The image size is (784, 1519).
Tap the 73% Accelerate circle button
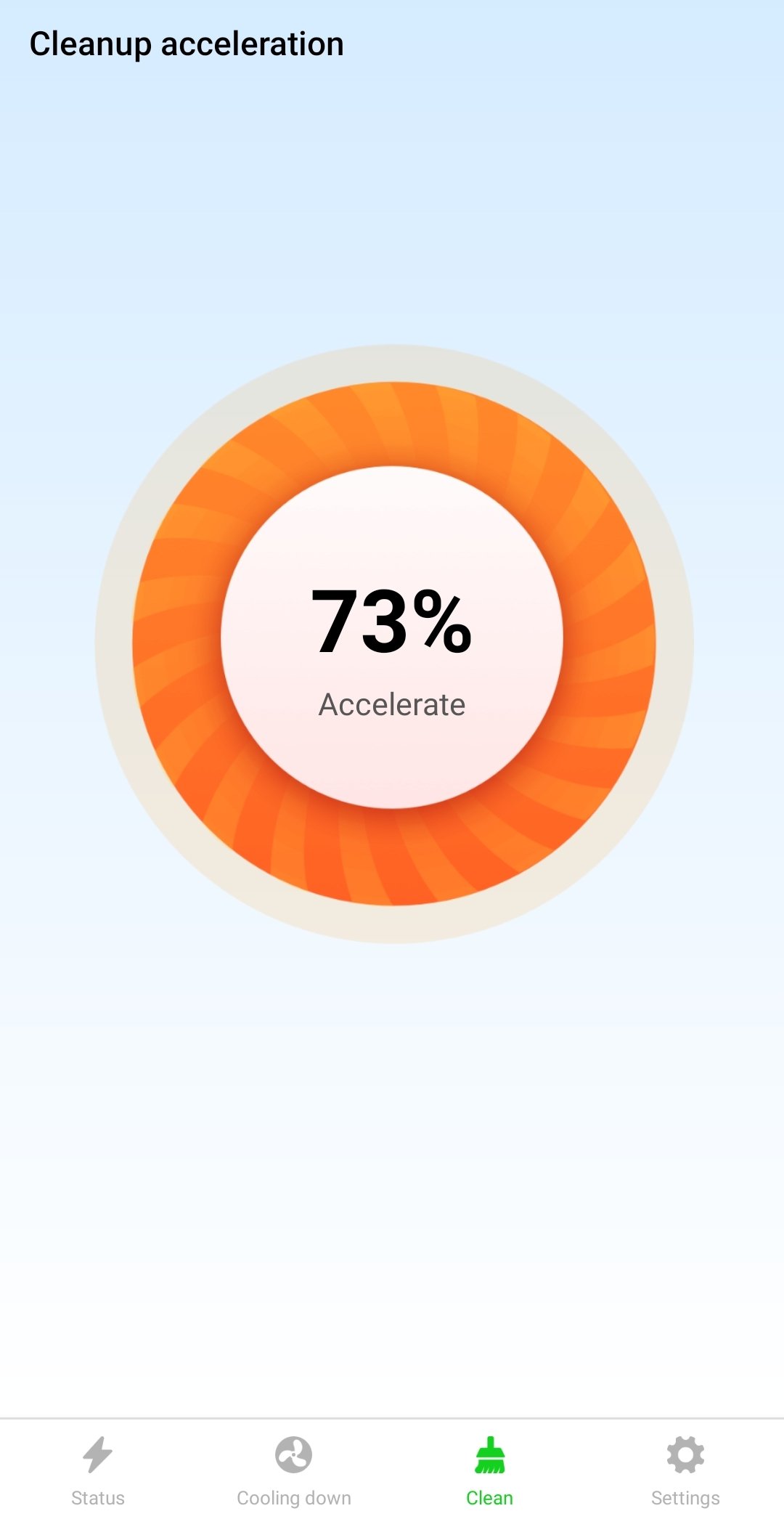coord(393,638)
